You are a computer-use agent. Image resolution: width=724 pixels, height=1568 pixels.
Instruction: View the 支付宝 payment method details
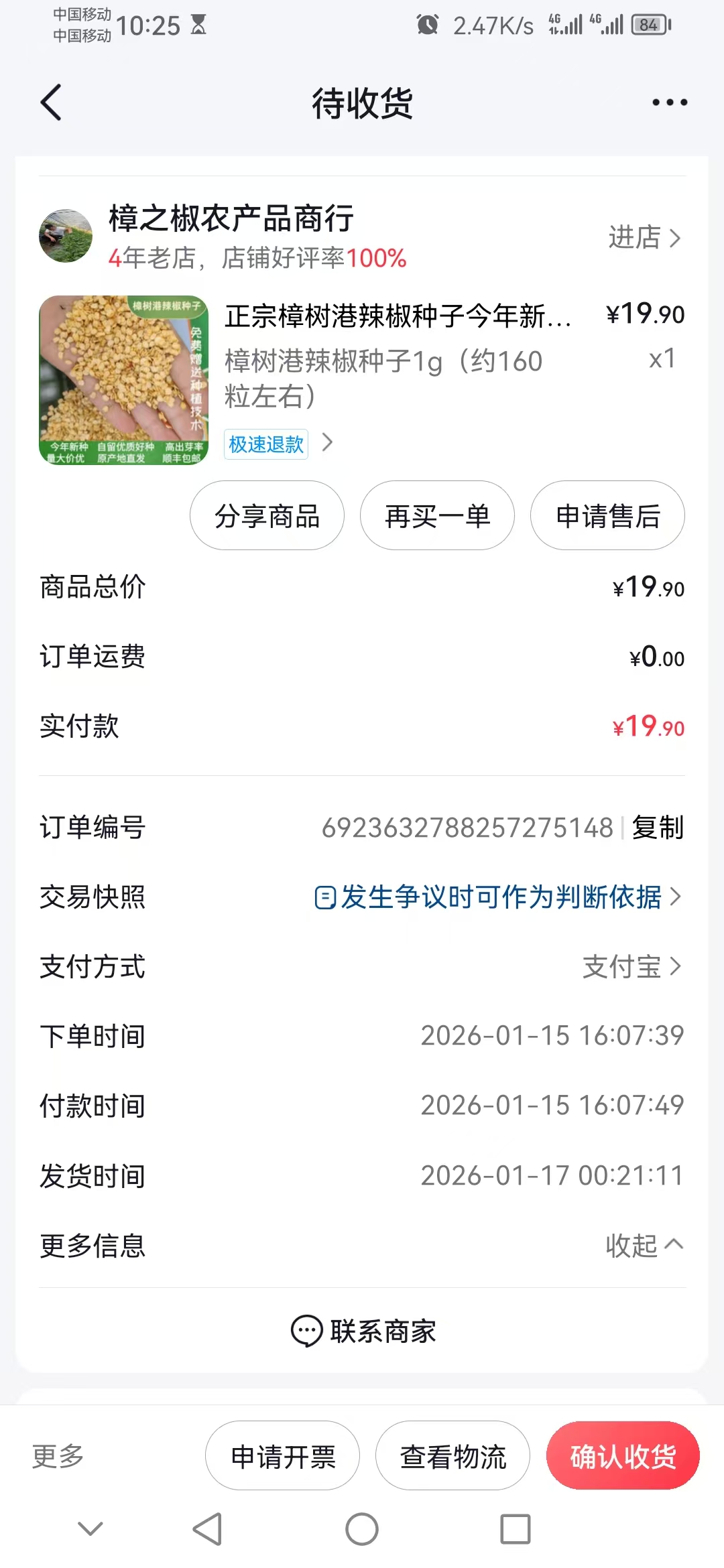click(631, 967)
